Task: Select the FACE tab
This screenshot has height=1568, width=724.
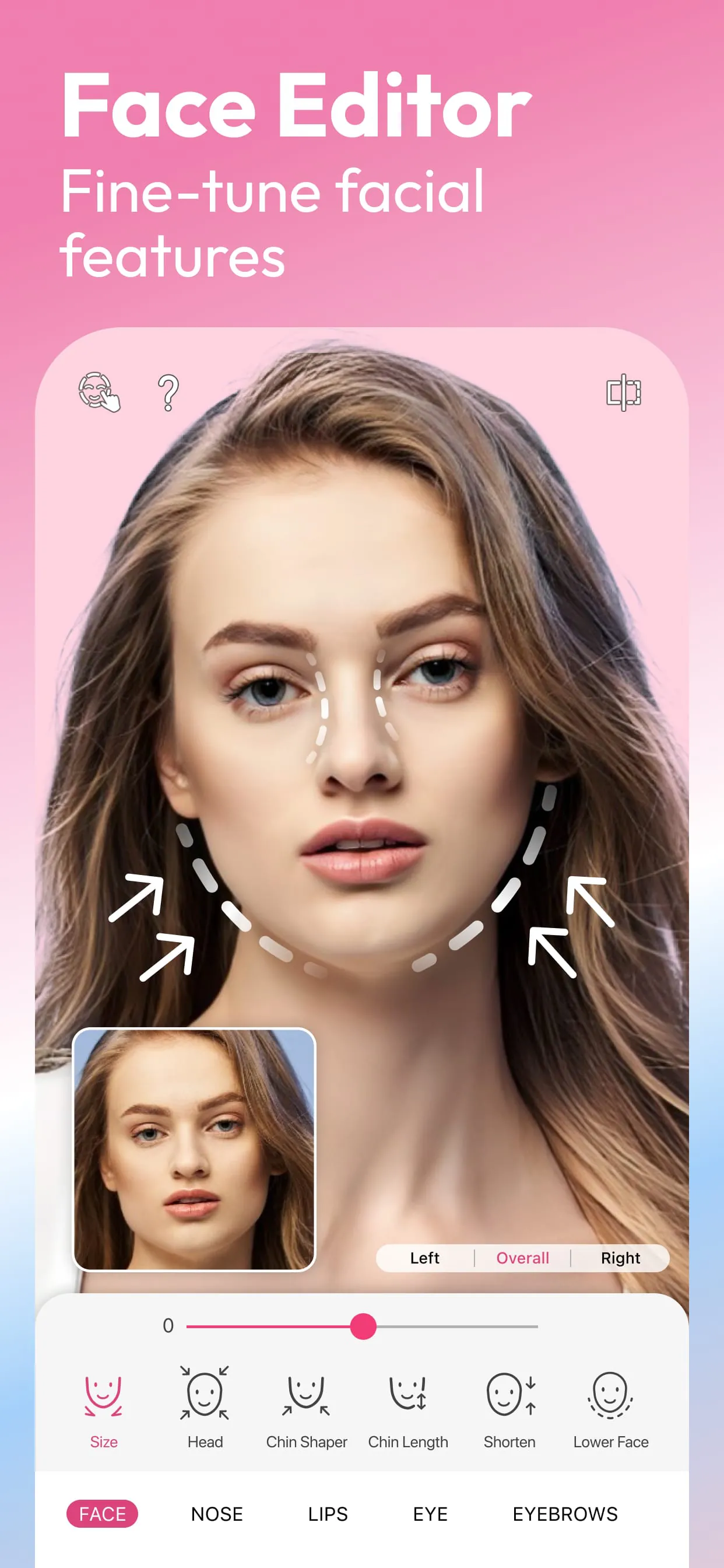Action: pyautogui.click(x=104, y=1514)
